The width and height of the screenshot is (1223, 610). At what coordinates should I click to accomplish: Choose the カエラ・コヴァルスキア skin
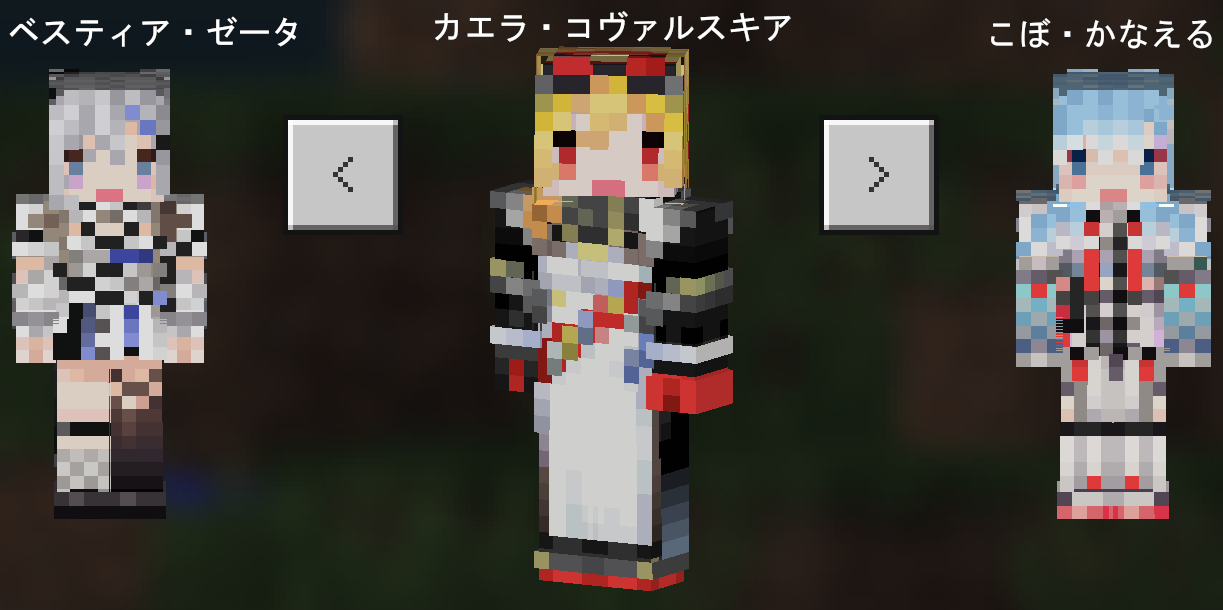[x=610, y=320]
